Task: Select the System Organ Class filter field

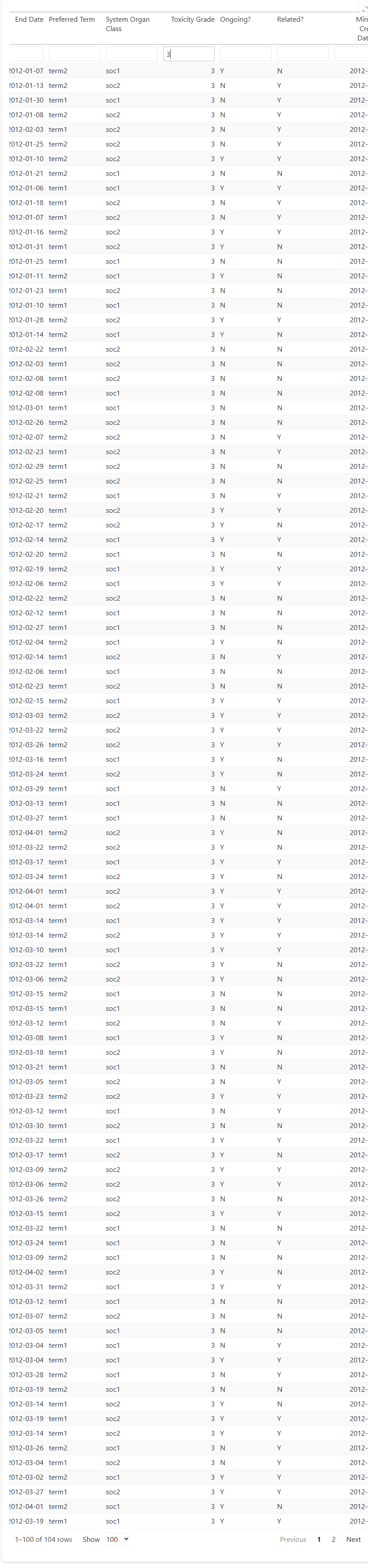Action: [131, 54]
